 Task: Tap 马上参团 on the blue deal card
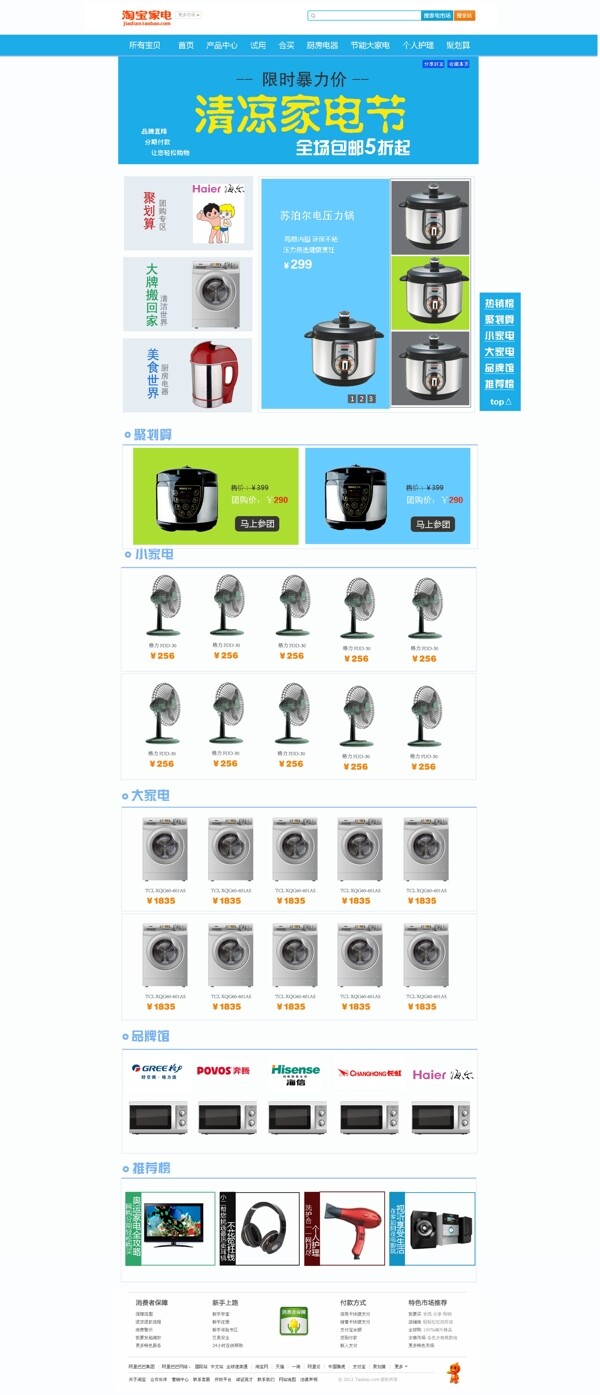pos(433,524)
